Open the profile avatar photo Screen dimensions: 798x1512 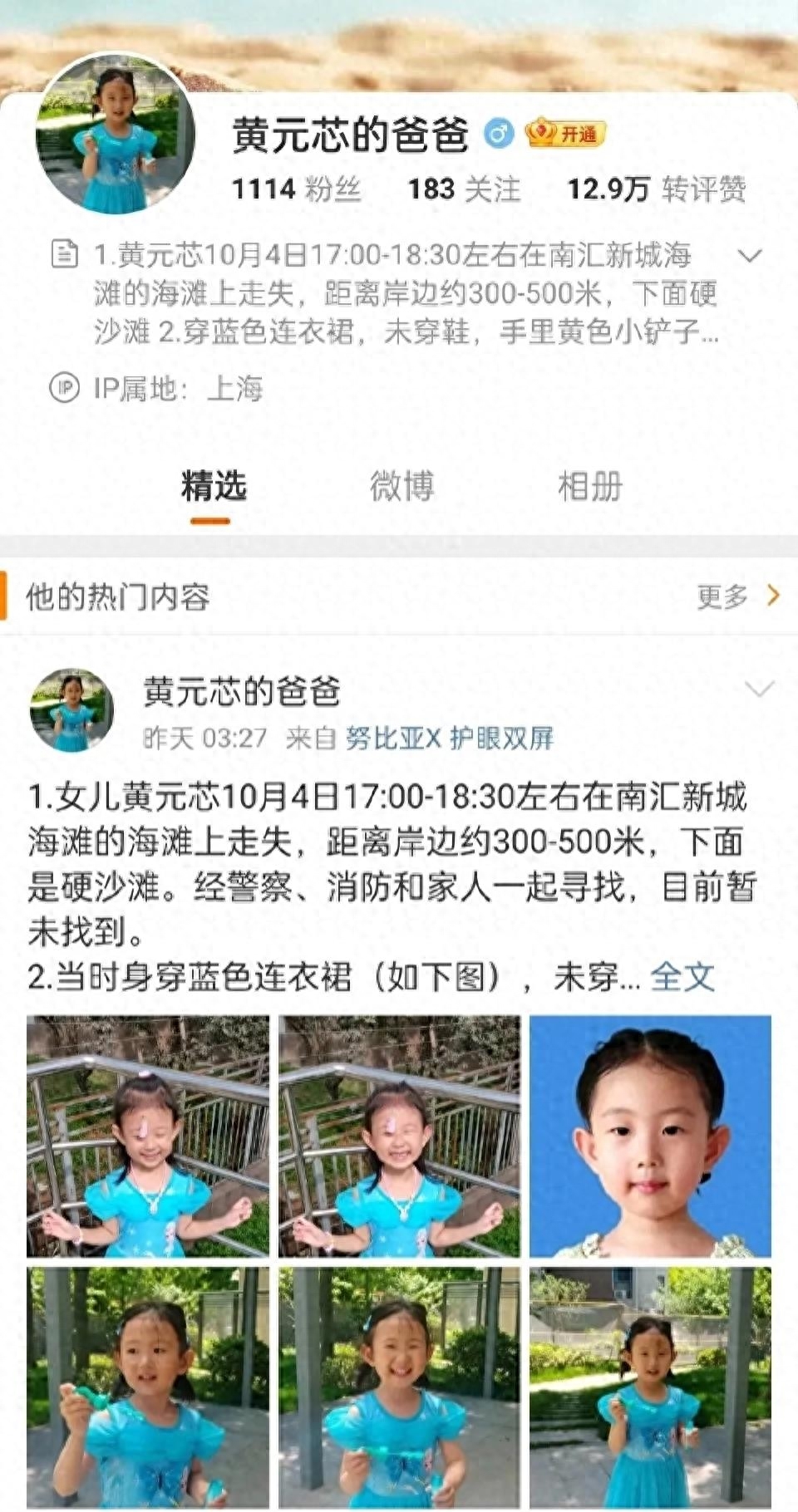pos(115,135)
